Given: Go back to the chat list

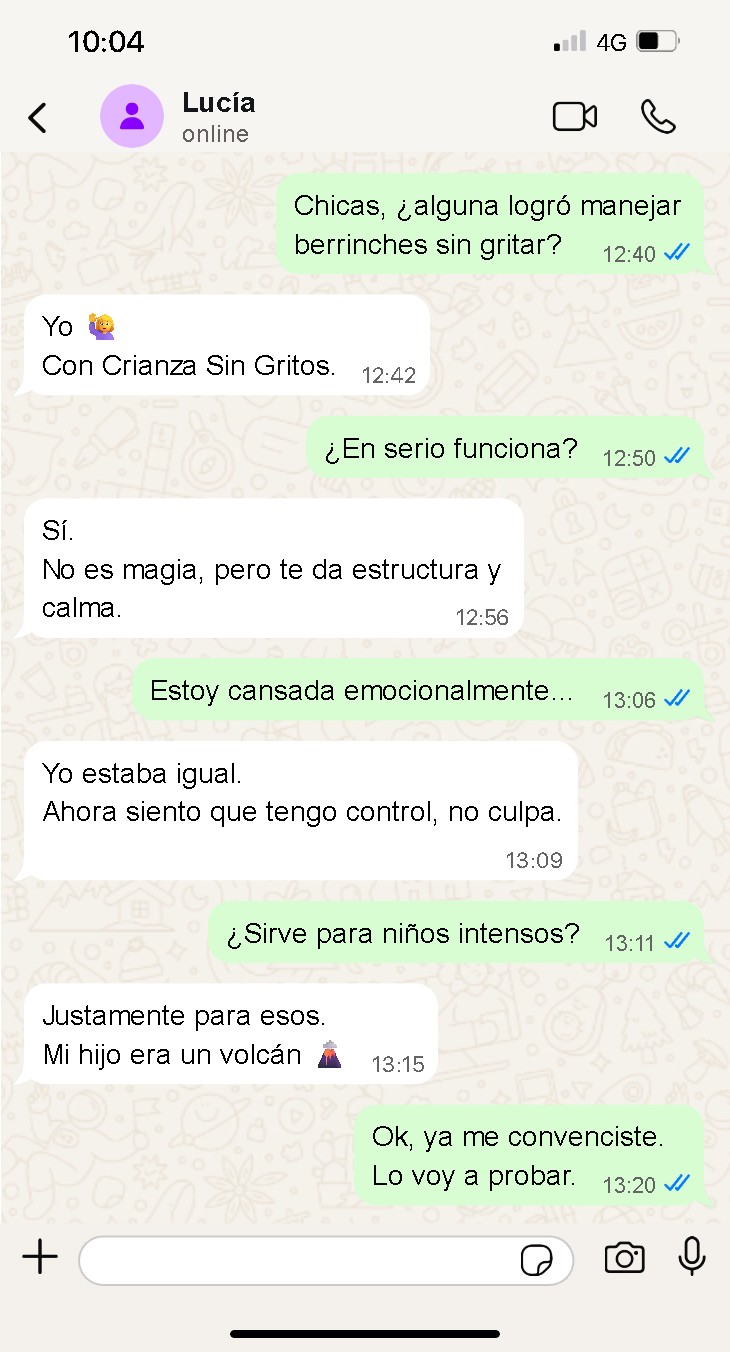Looking at the screenshot, I should coord(37,117).
